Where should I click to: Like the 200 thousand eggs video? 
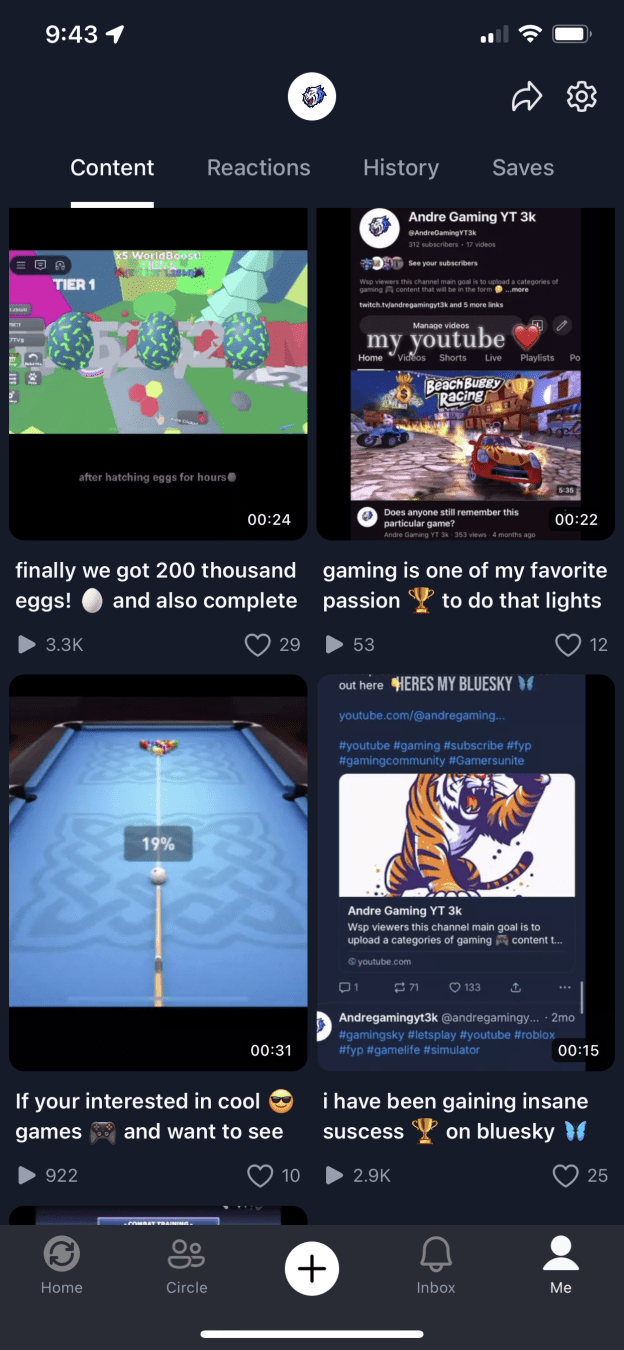258,645
